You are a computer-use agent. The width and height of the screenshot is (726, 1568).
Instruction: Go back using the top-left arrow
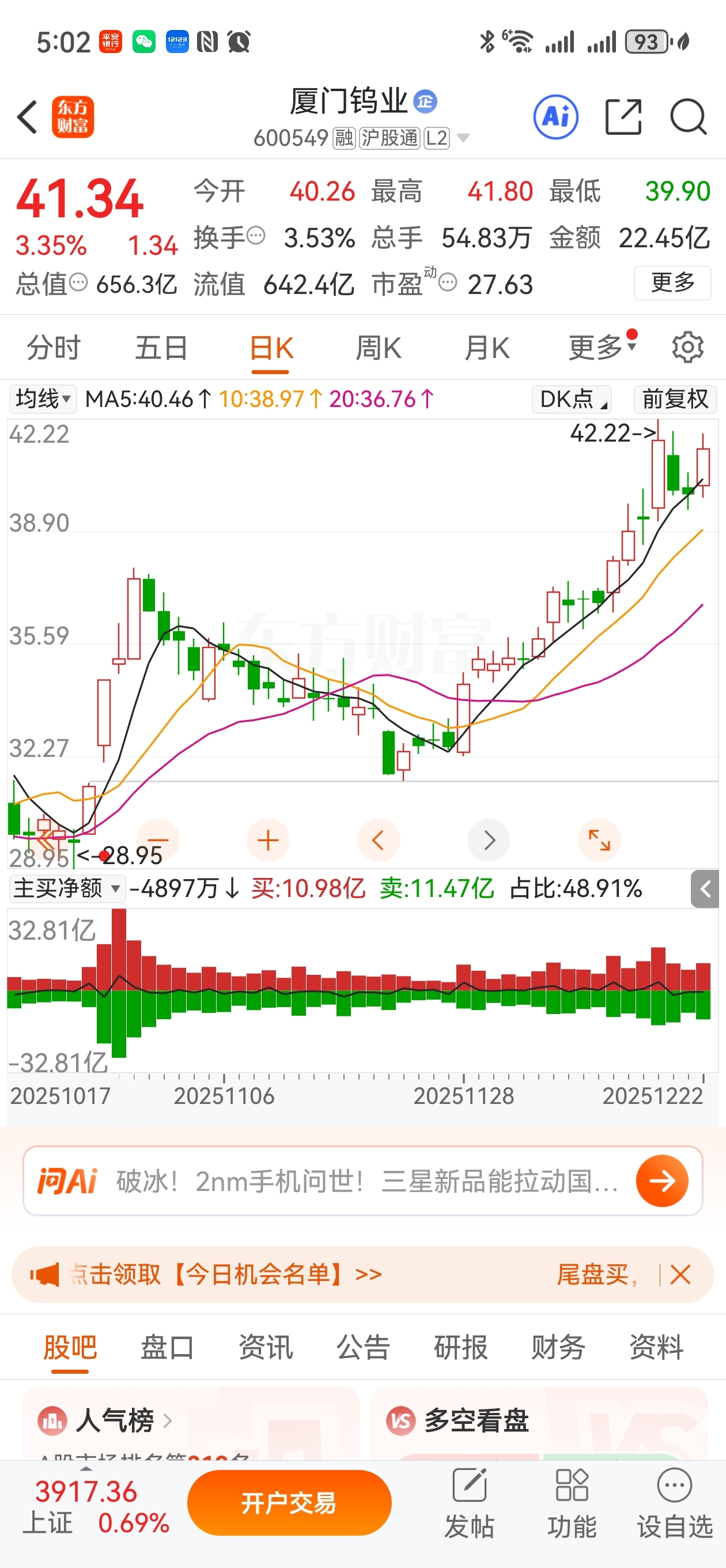point(28,116)
